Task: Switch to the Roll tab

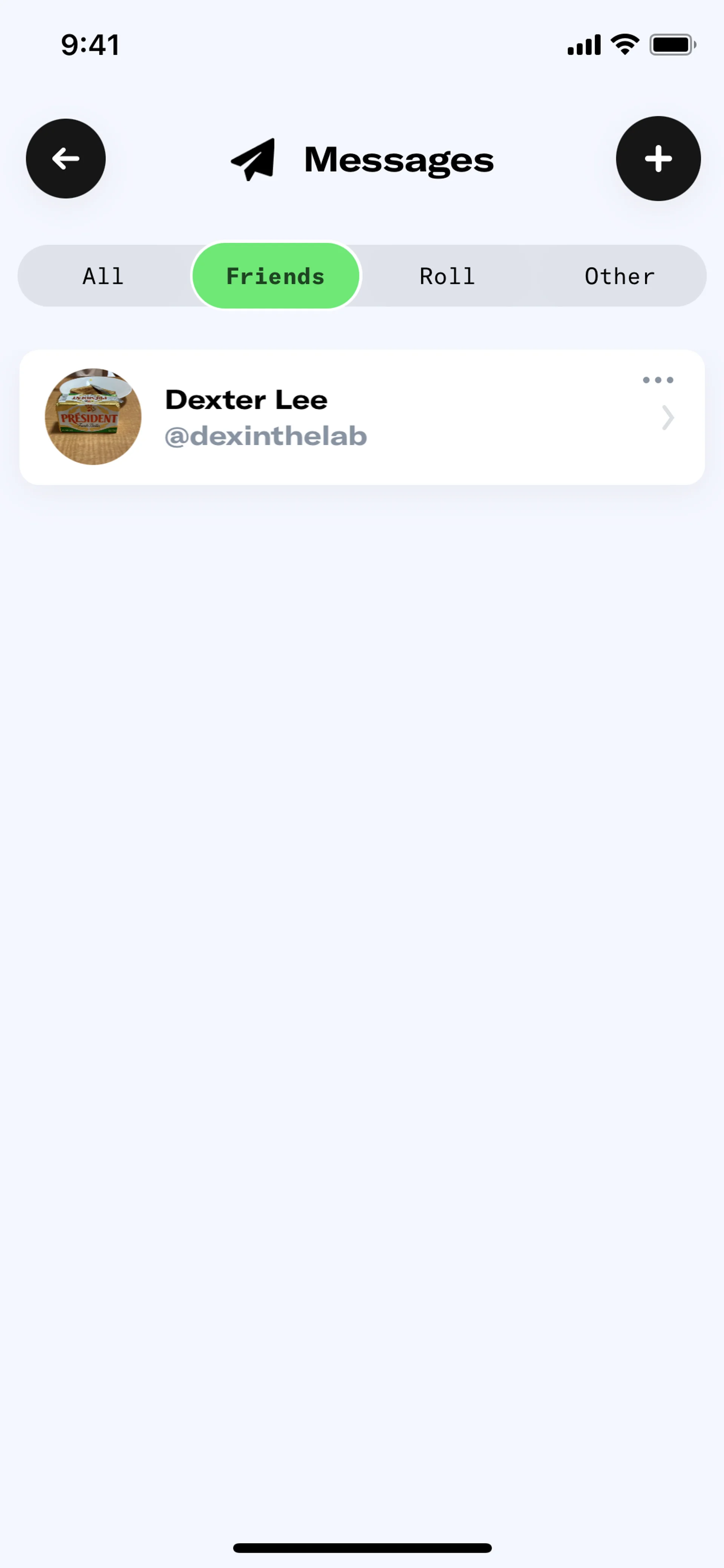Action: [447, 276]
